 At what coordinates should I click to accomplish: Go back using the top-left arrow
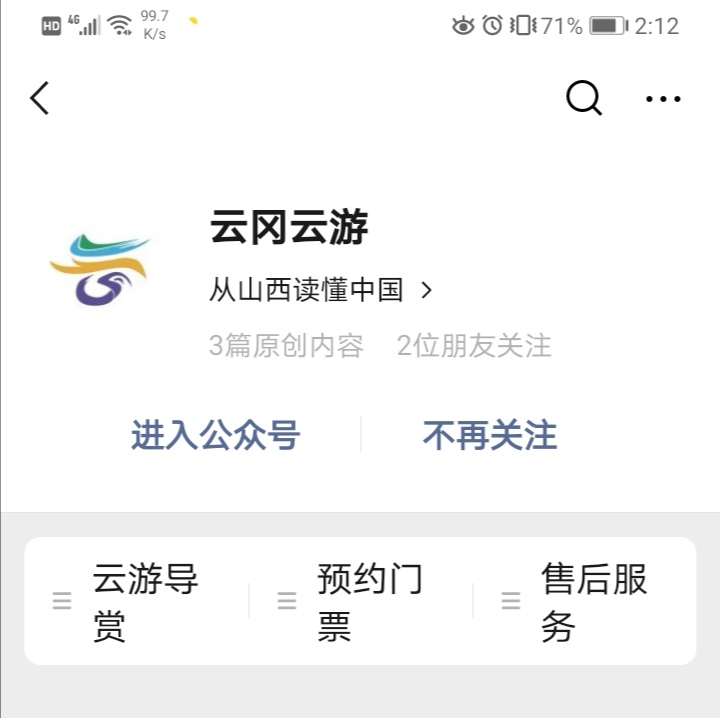click(x=40, y=98)
